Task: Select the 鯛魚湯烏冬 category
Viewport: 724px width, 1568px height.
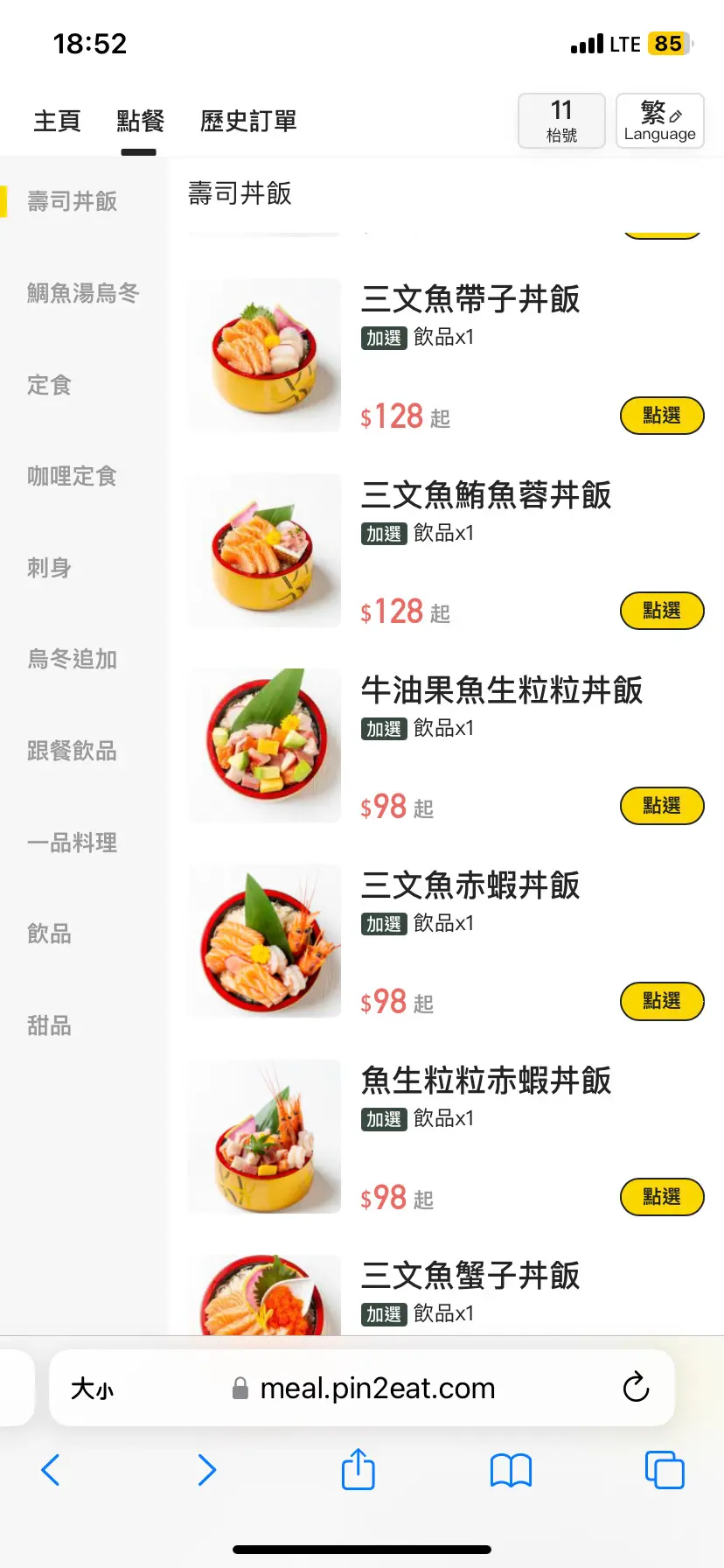Action: pos(83,293)
